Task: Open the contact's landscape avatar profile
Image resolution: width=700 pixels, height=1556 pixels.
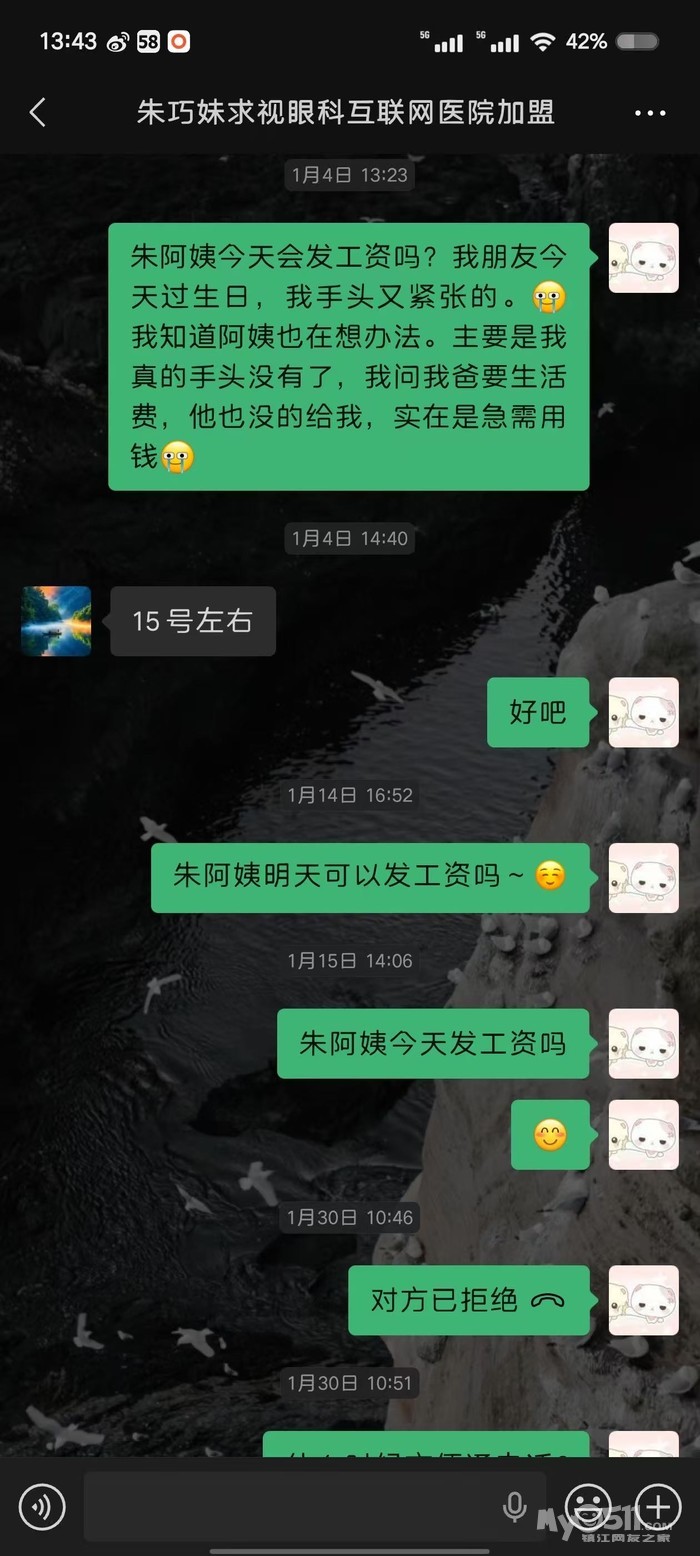Action: 56,621
